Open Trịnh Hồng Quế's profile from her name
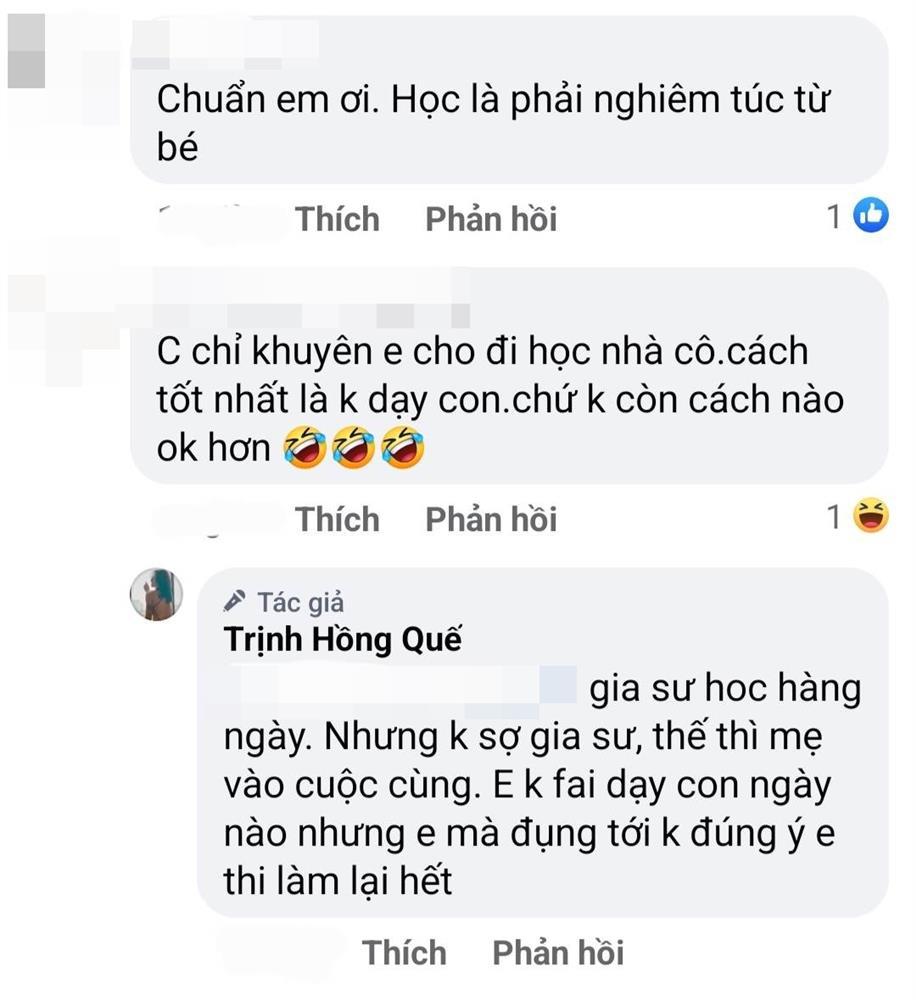Image resolution: width=916 pixels, height=1000 pixels. click(343, 640)
